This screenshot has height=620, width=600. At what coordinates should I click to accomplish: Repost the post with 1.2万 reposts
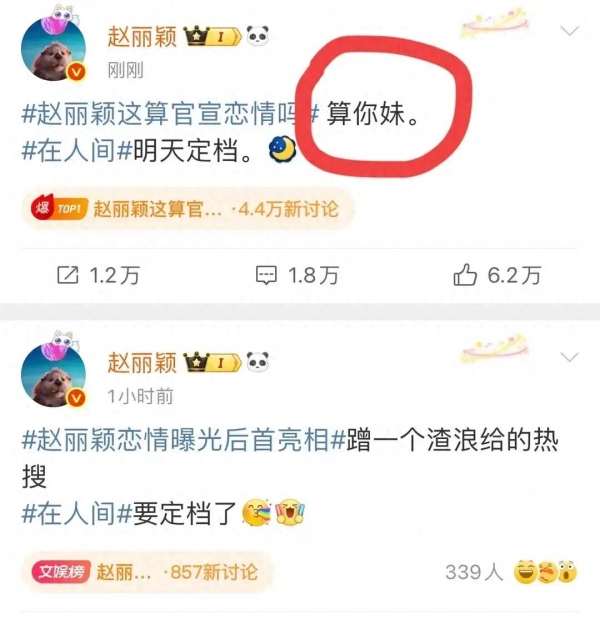[x=98, y=275]
